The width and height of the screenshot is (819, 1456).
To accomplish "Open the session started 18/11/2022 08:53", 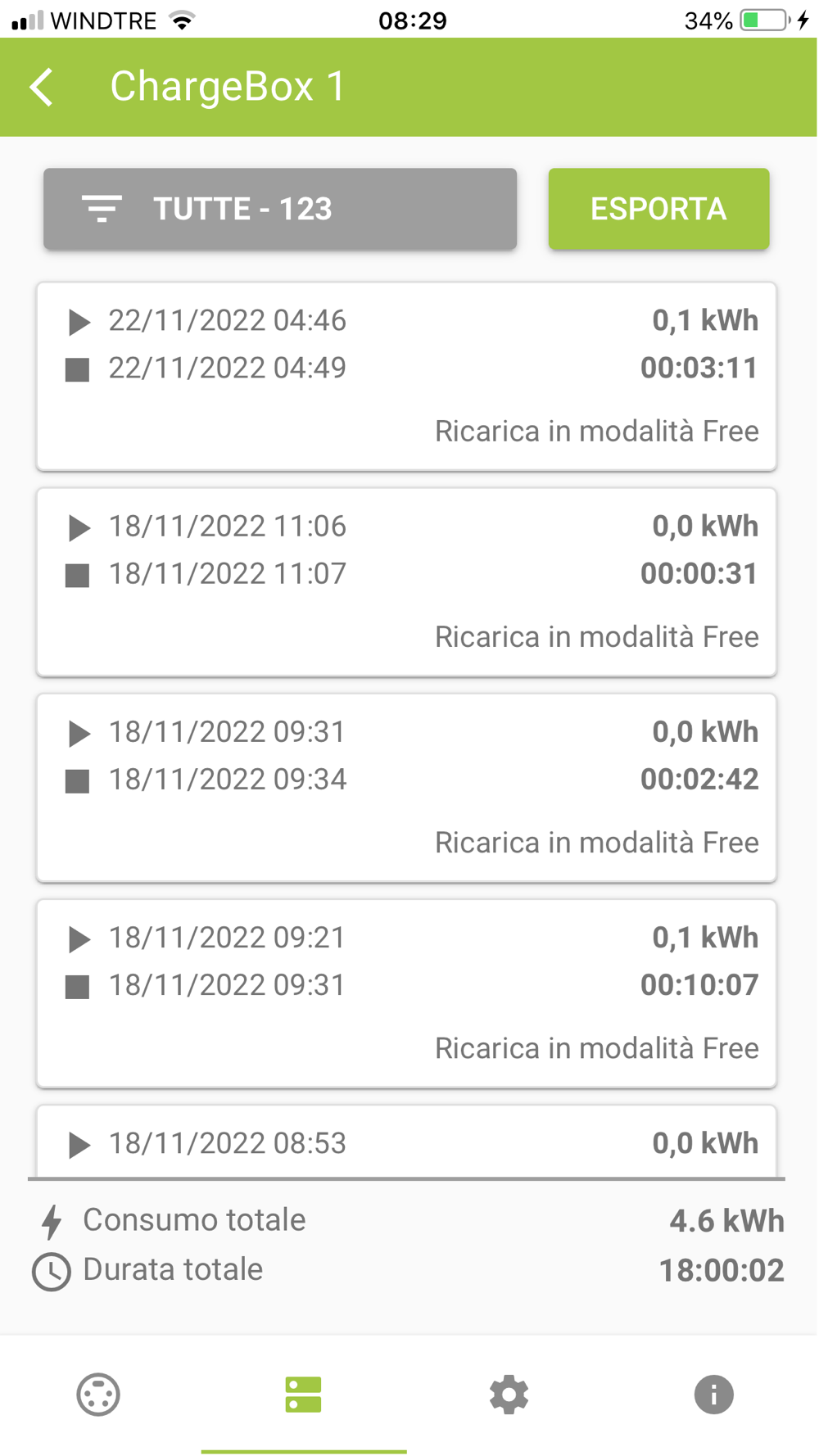I will 406,1142.
